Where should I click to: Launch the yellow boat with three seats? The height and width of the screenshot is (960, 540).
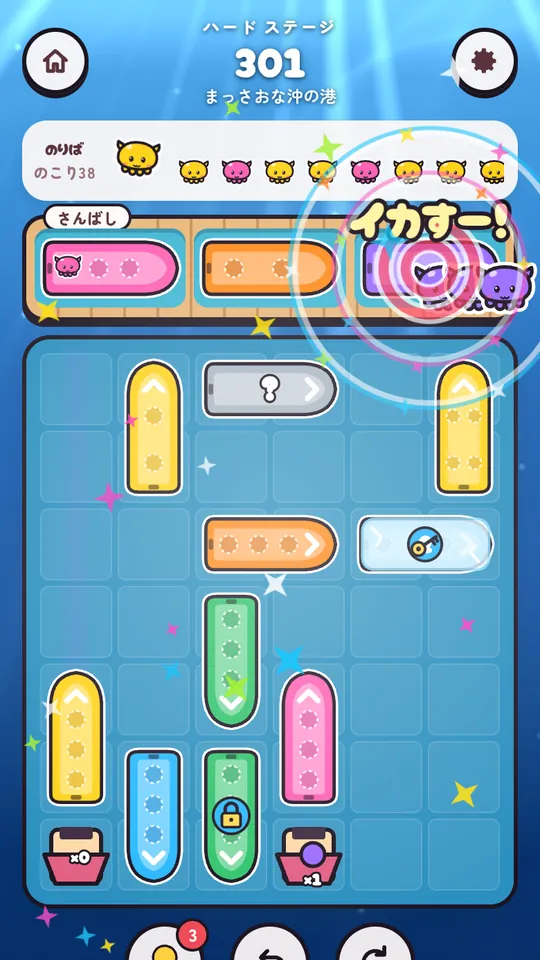(x=75, y=738)
